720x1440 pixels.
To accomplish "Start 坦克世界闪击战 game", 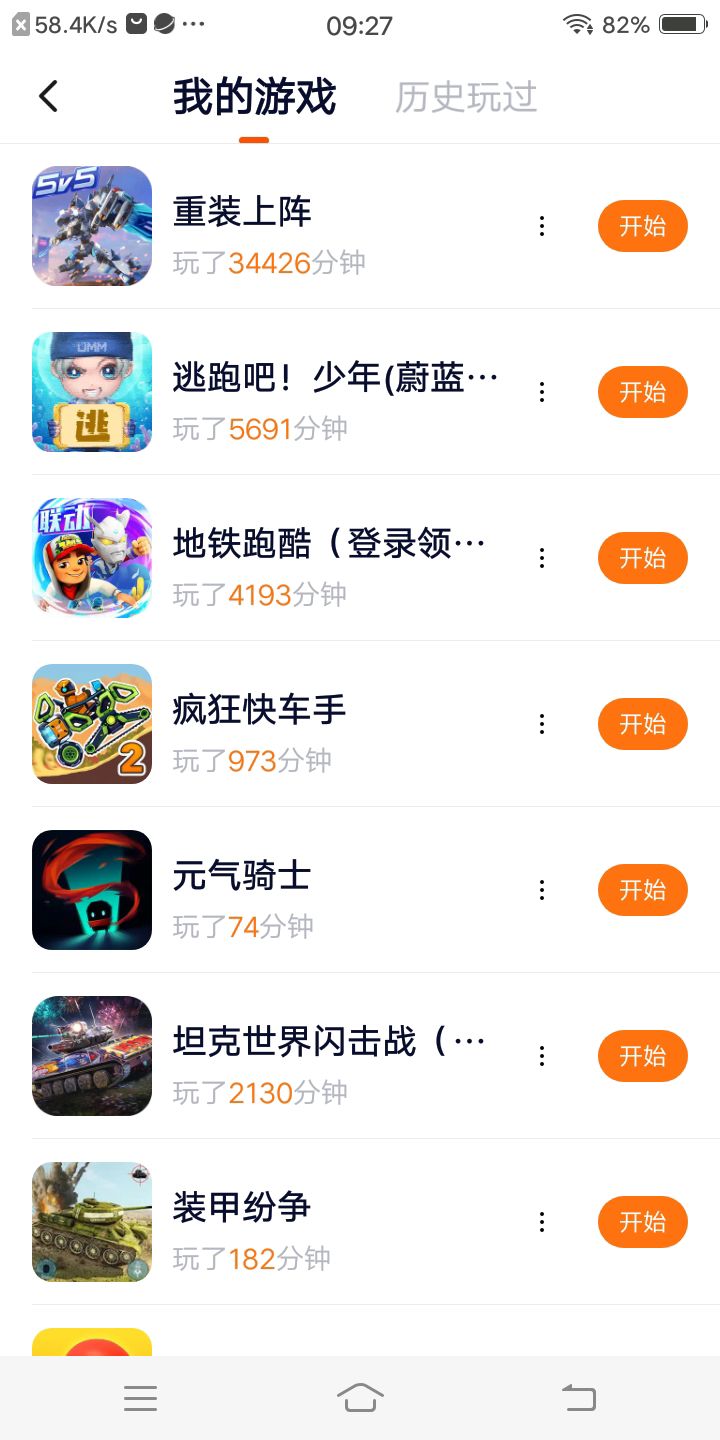I will [642, 1056].
